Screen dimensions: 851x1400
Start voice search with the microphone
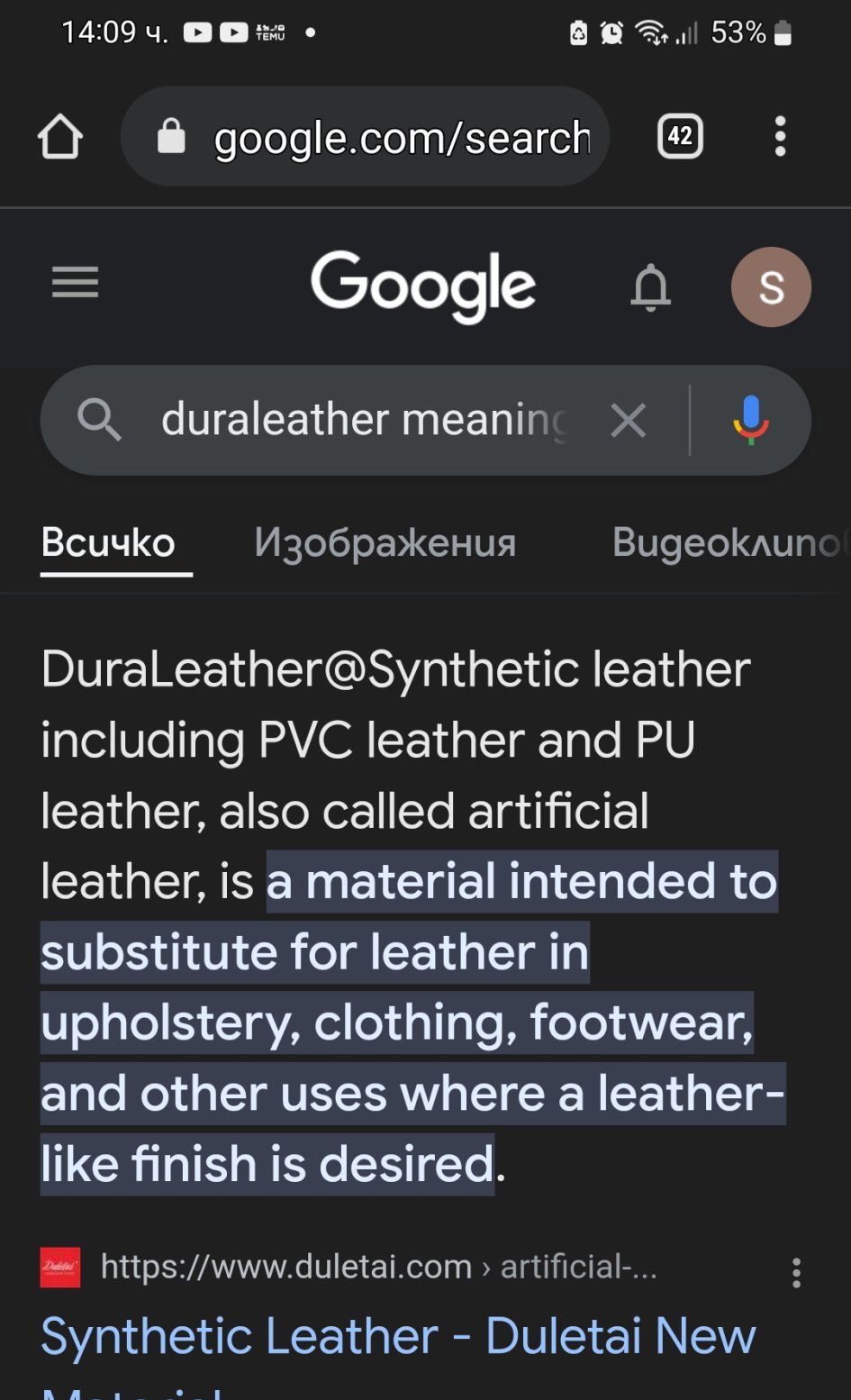[x=750, y=420]
